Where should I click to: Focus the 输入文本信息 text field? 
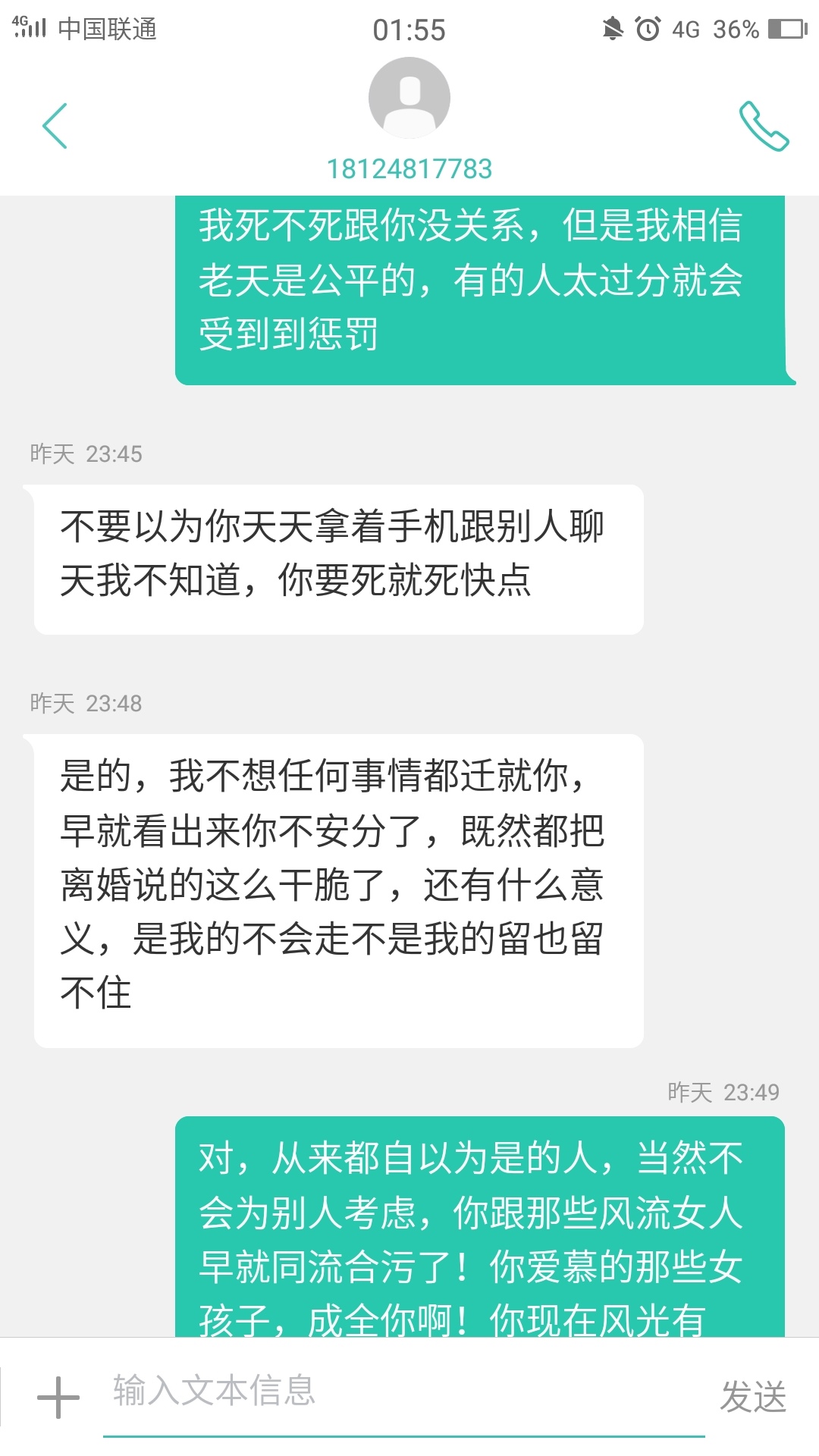[x=402, y=1392]
